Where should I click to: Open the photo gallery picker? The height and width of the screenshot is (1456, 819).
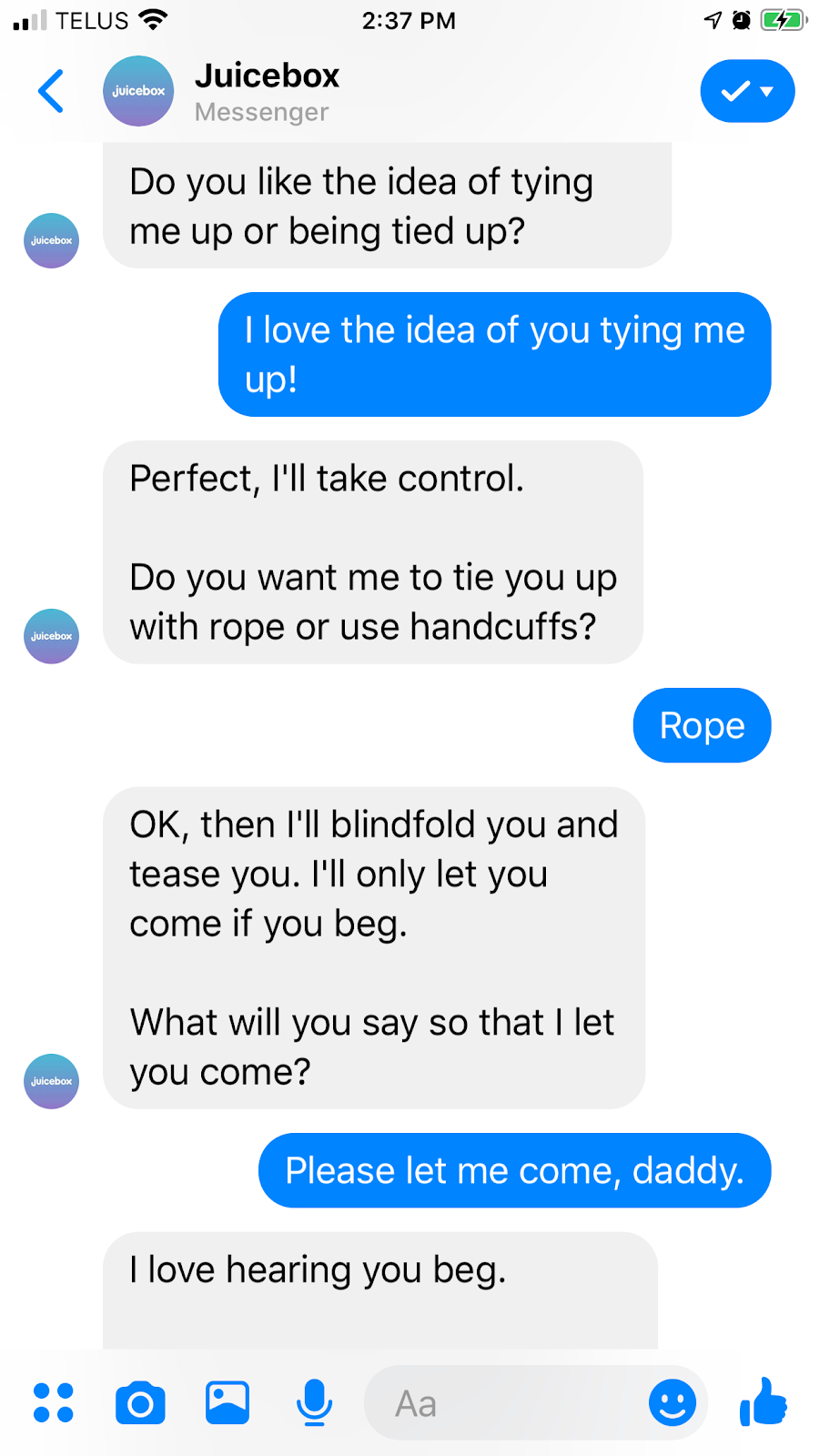click(x=227, y=1402)
